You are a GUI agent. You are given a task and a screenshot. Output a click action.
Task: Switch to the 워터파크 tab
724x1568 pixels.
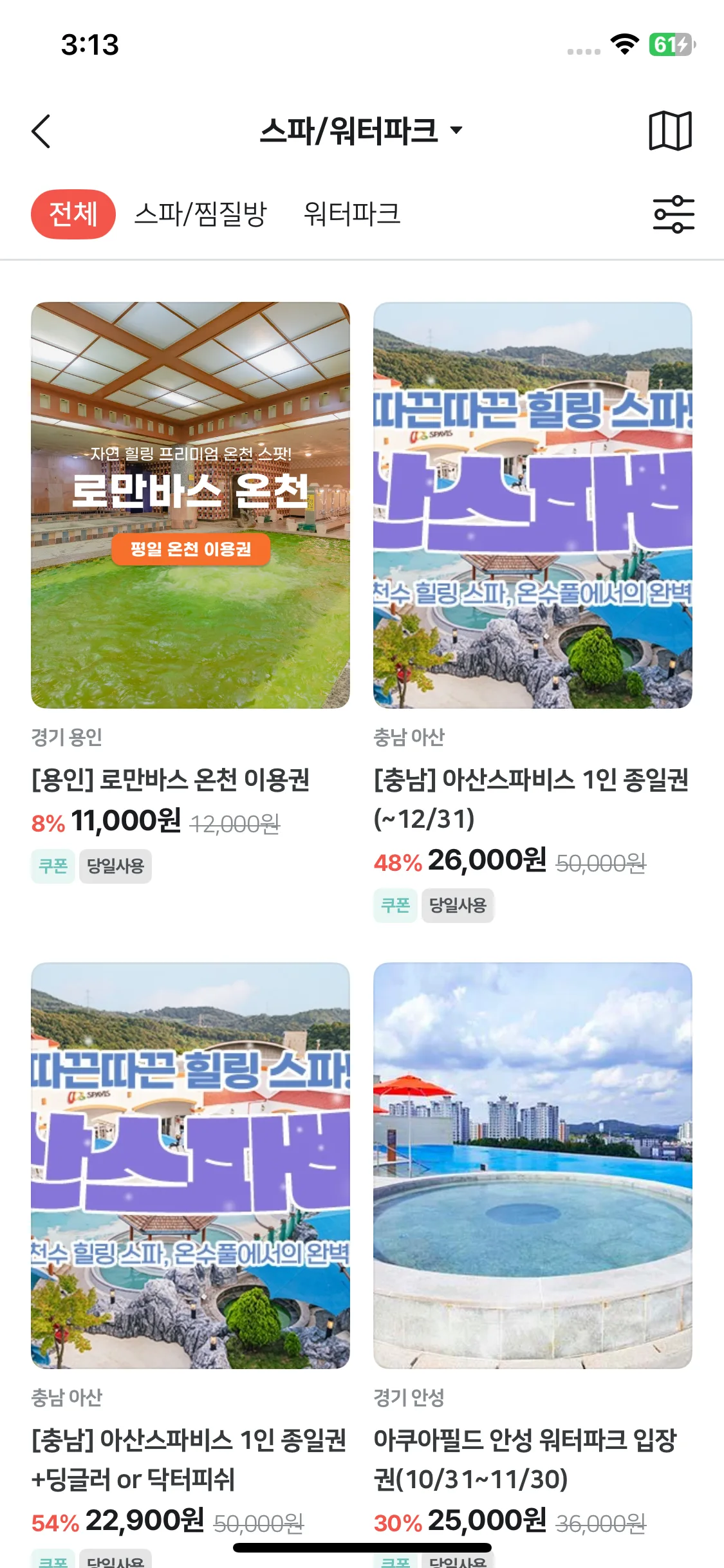click(x=351, y=214)
